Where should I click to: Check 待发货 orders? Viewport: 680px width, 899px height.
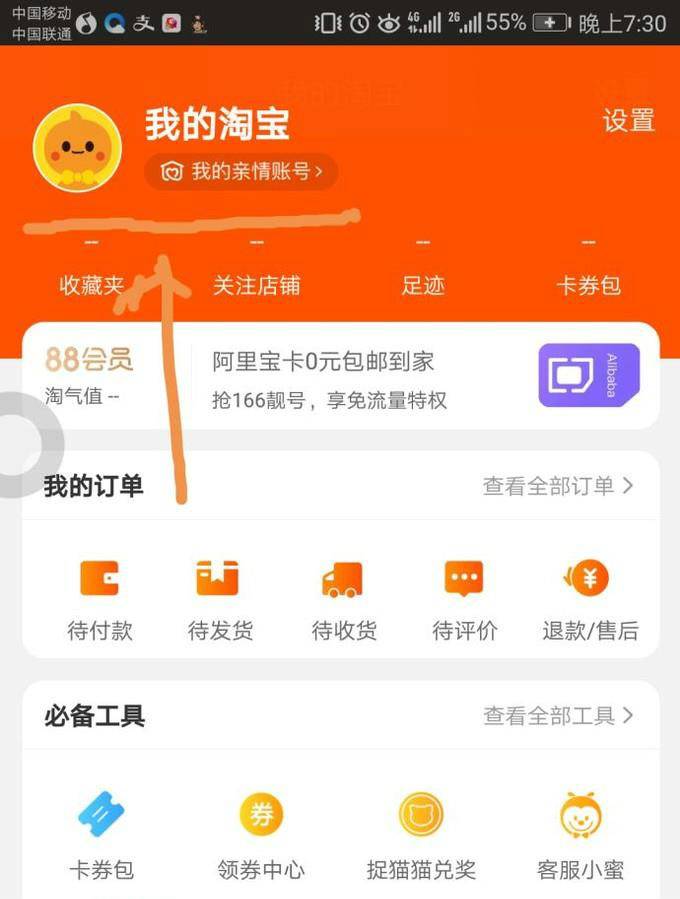coord(220,600)
